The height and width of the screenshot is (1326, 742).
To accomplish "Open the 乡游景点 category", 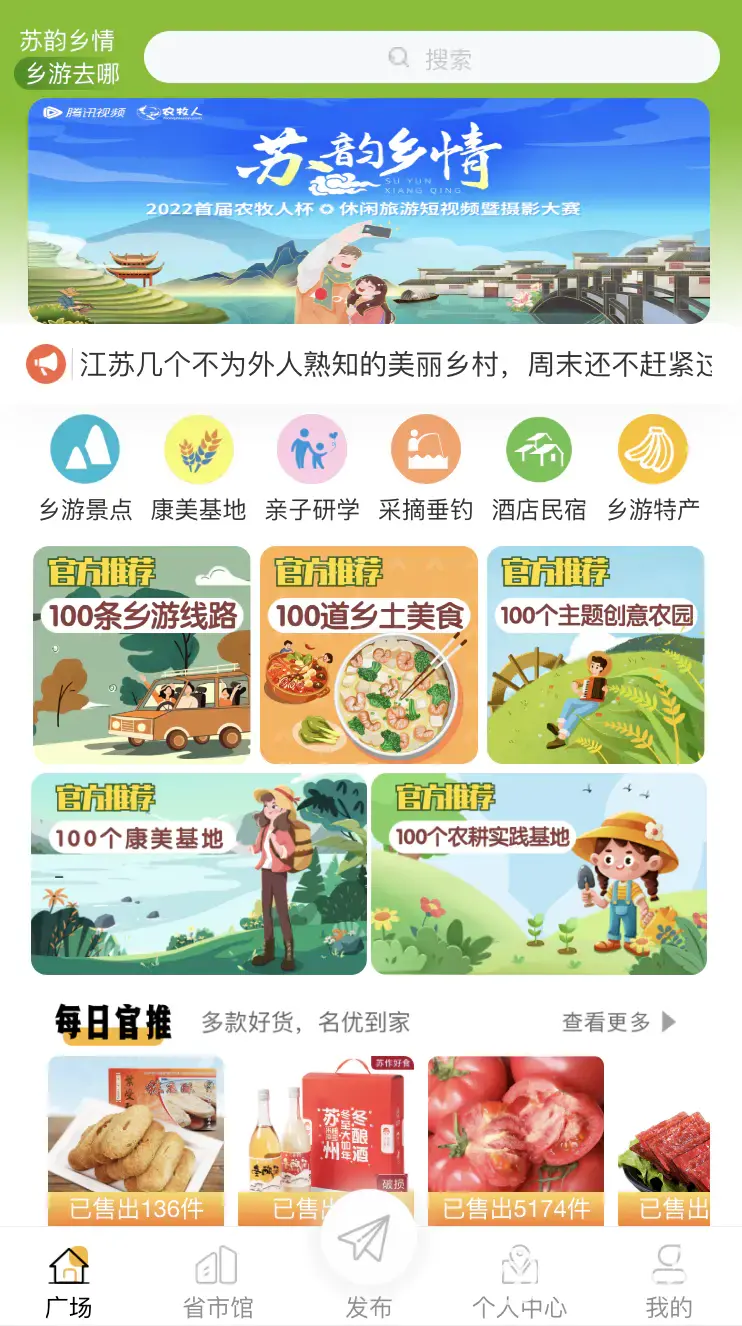I will pyautogui.click(x=85, y=469).
